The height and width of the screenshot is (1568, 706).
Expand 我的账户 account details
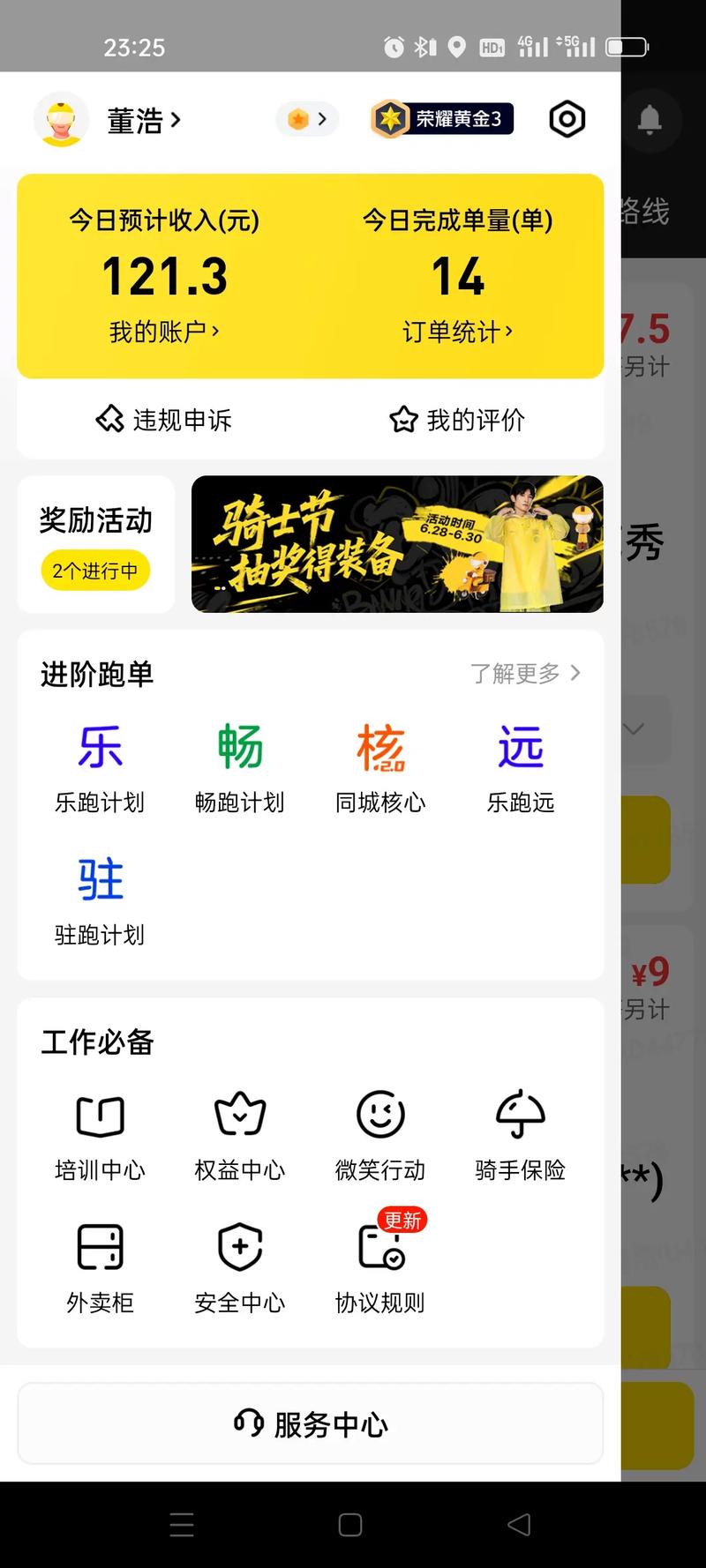pyautogui.click(x=164, y=331)
